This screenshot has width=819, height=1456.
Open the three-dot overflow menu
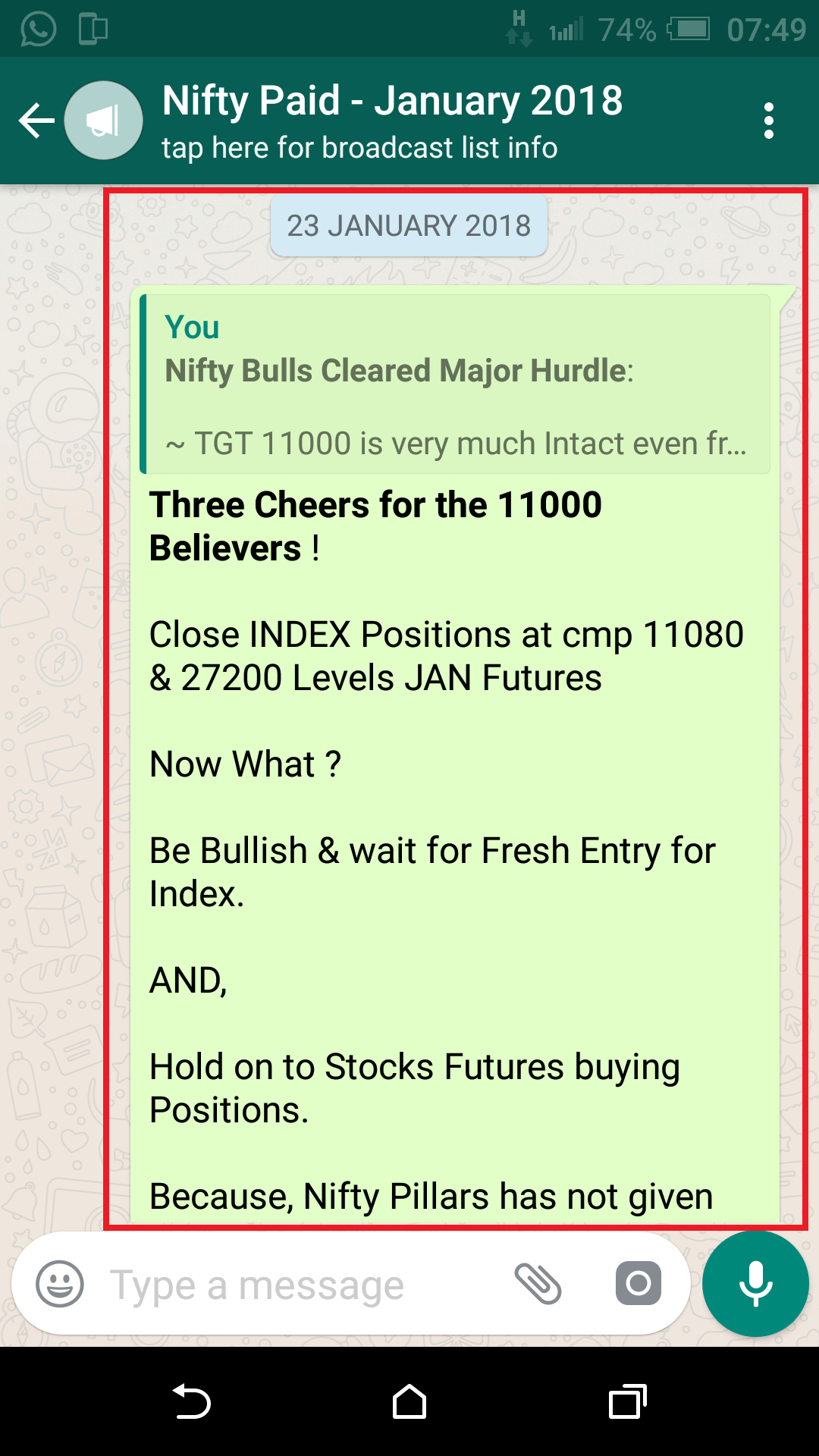pyautogui.click(x=768, y=121)
